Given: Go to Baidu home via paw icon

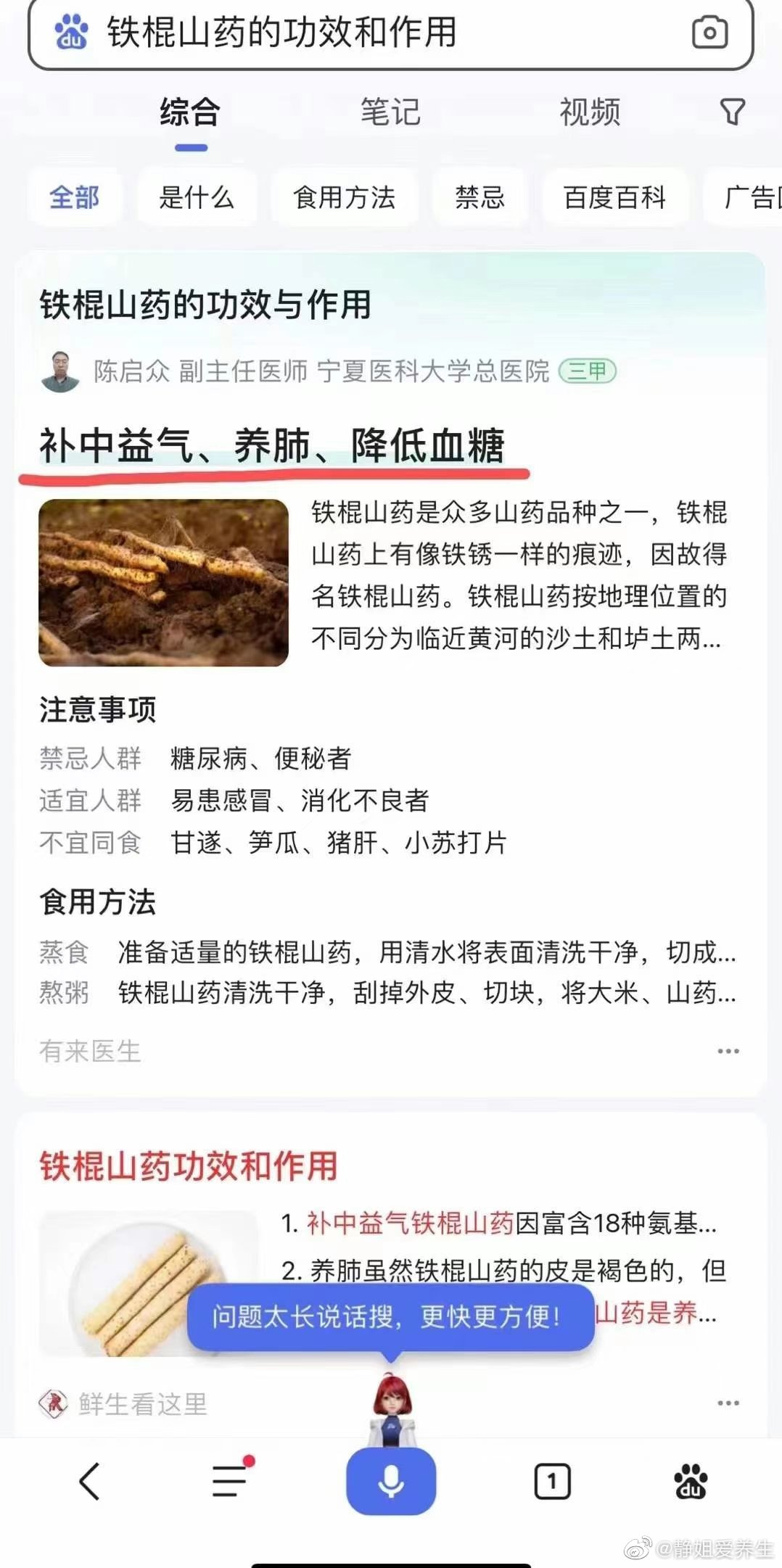Looking at the screenshot, I should [x=691, y=1481].
